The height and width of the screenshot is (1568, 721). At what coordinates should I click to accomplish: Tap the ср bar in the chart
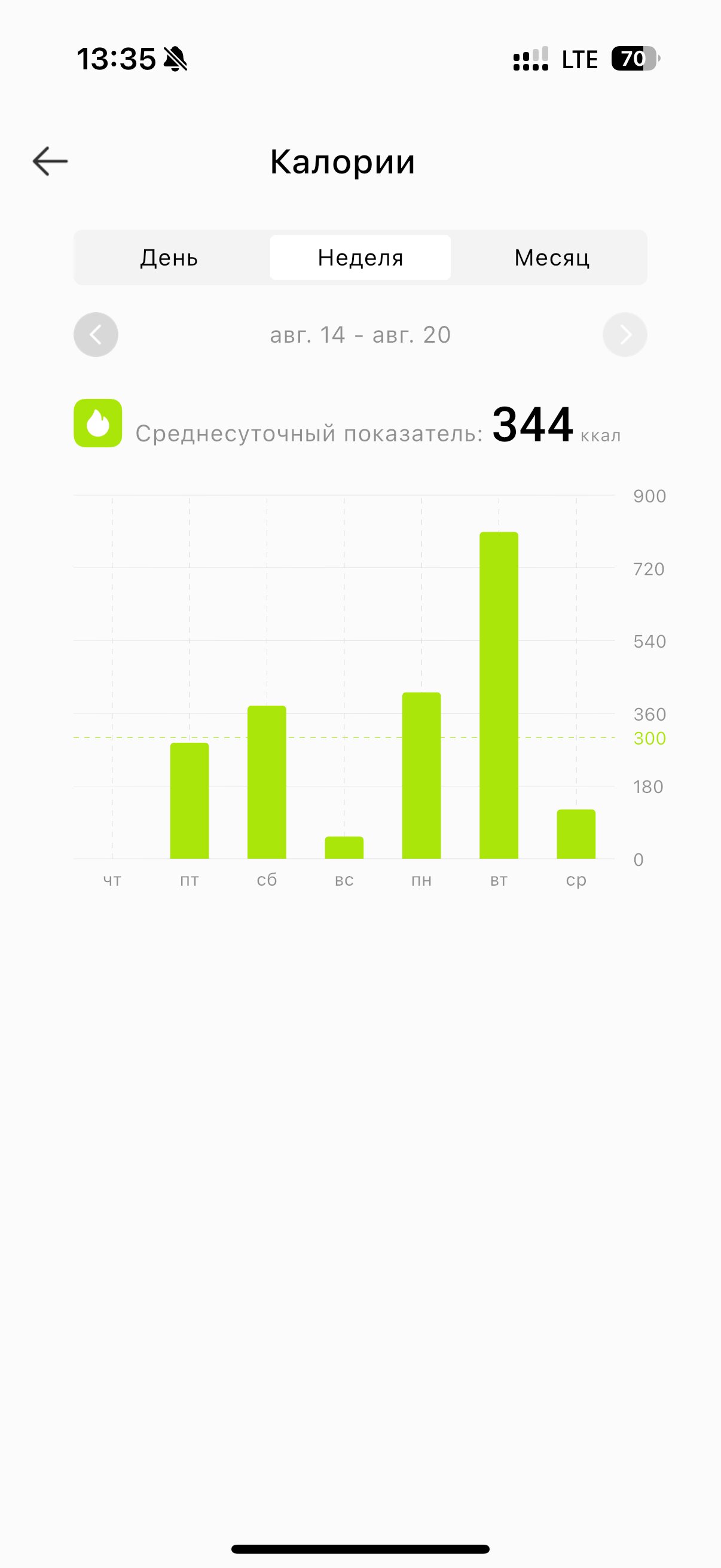coord(576,834)
